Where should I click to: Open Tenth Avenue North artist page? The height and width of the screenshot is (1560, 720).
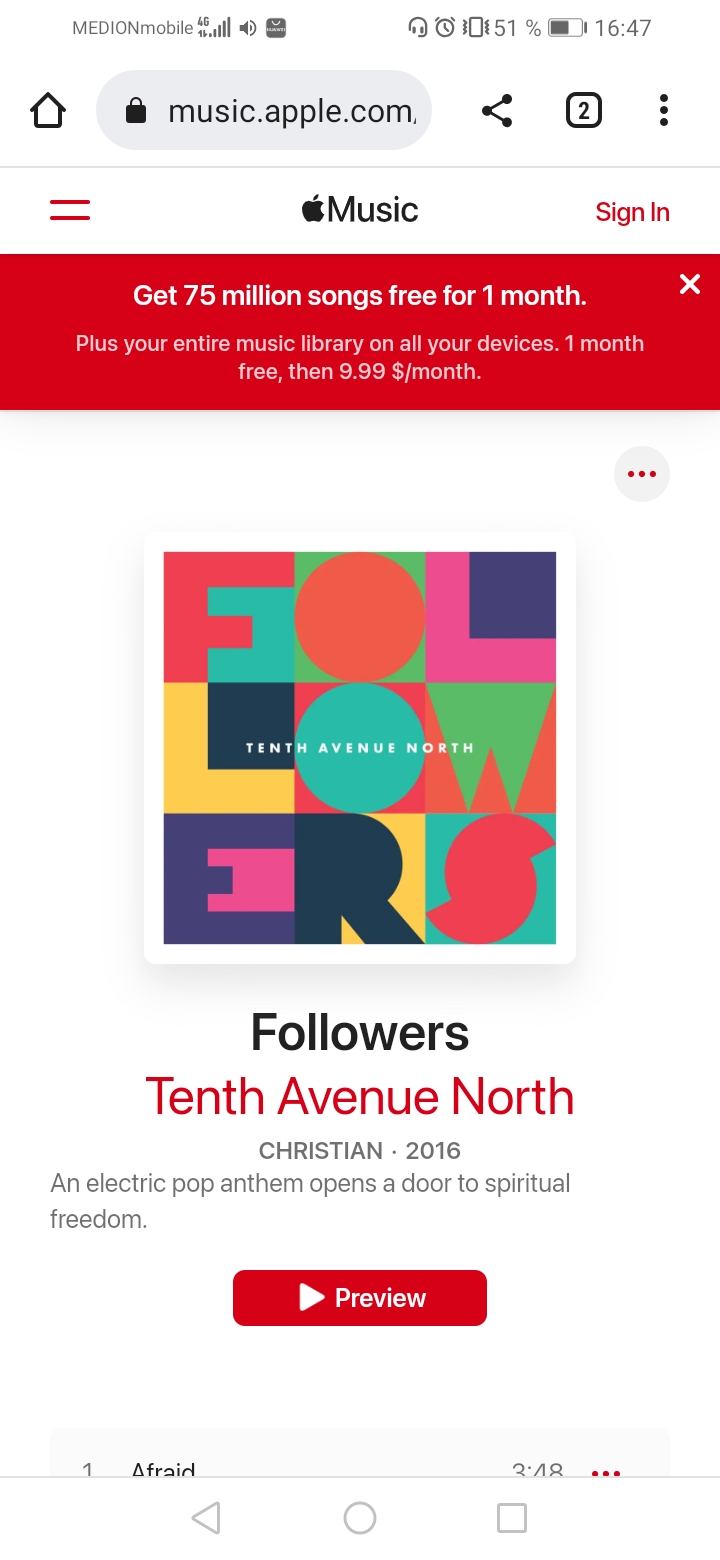coord(360,1096)
